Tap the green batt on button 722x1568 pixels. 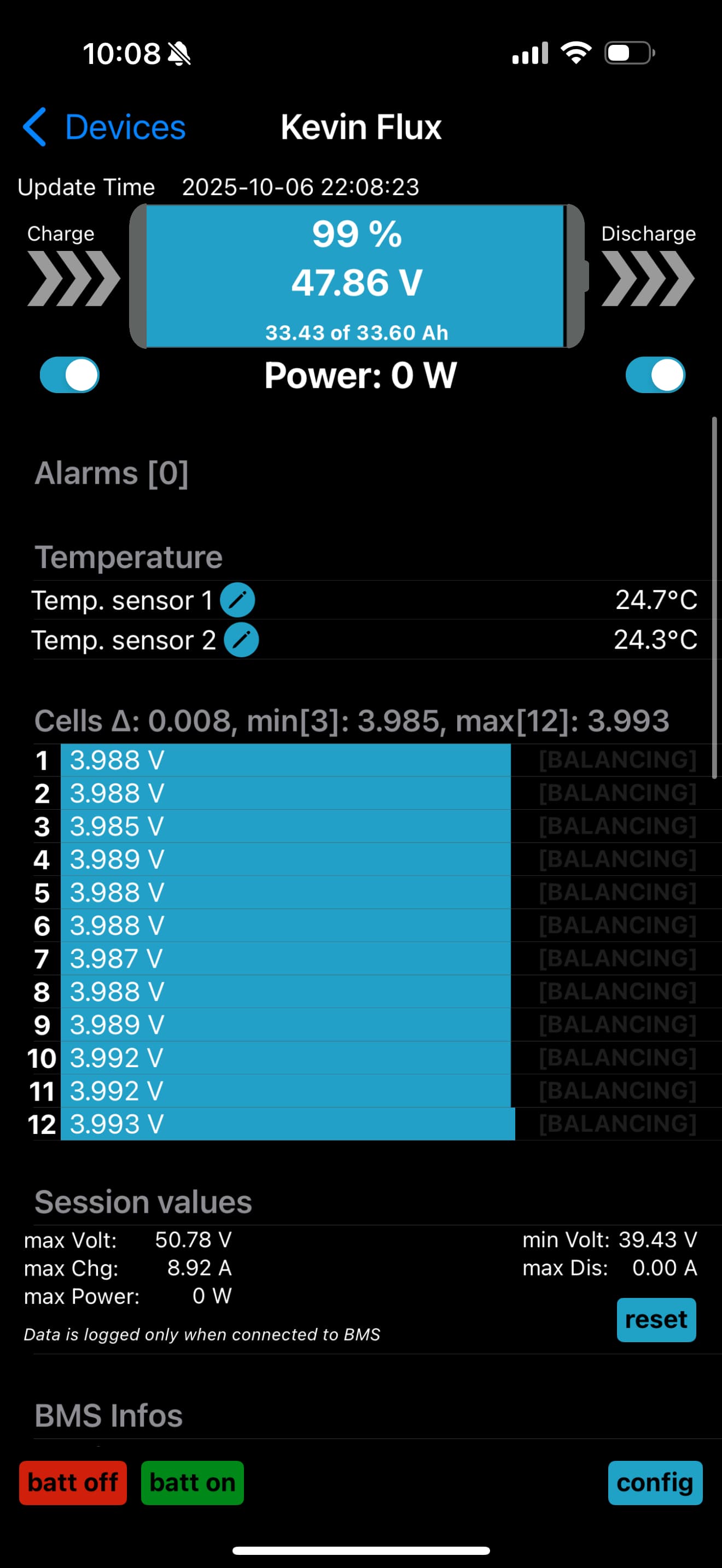click(193, 1483)
